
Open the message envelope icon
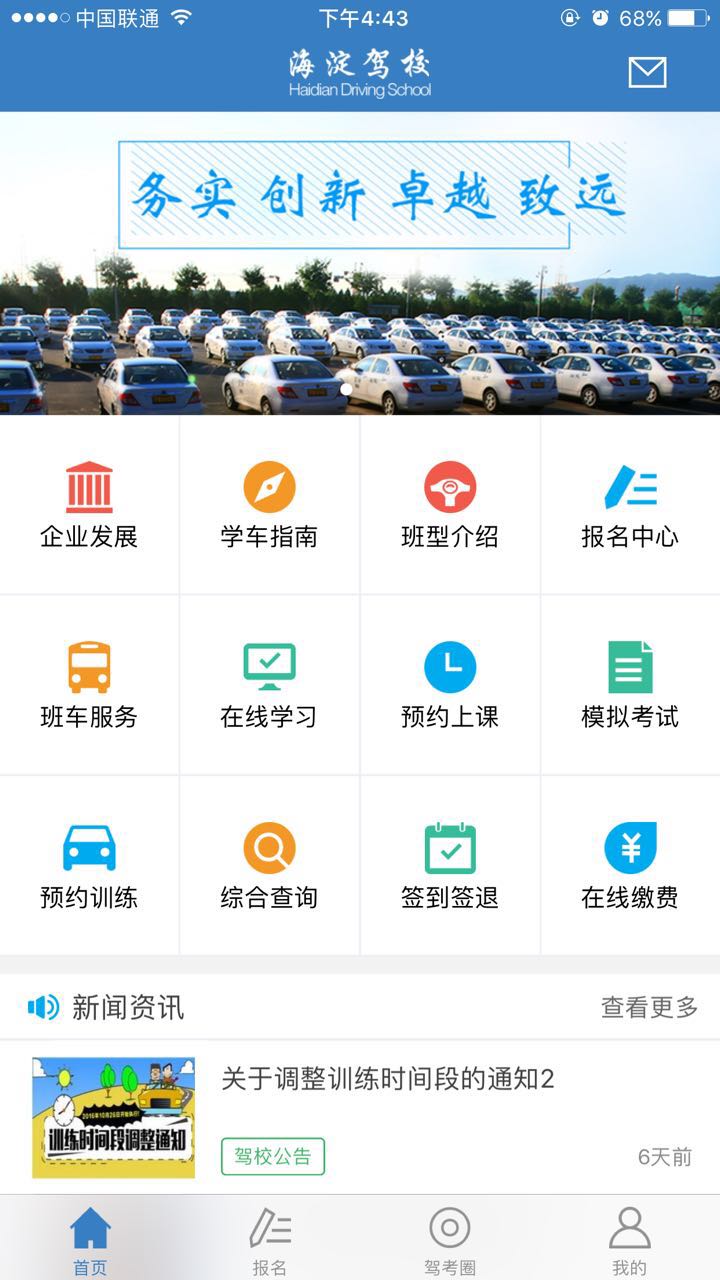(646, 72)
